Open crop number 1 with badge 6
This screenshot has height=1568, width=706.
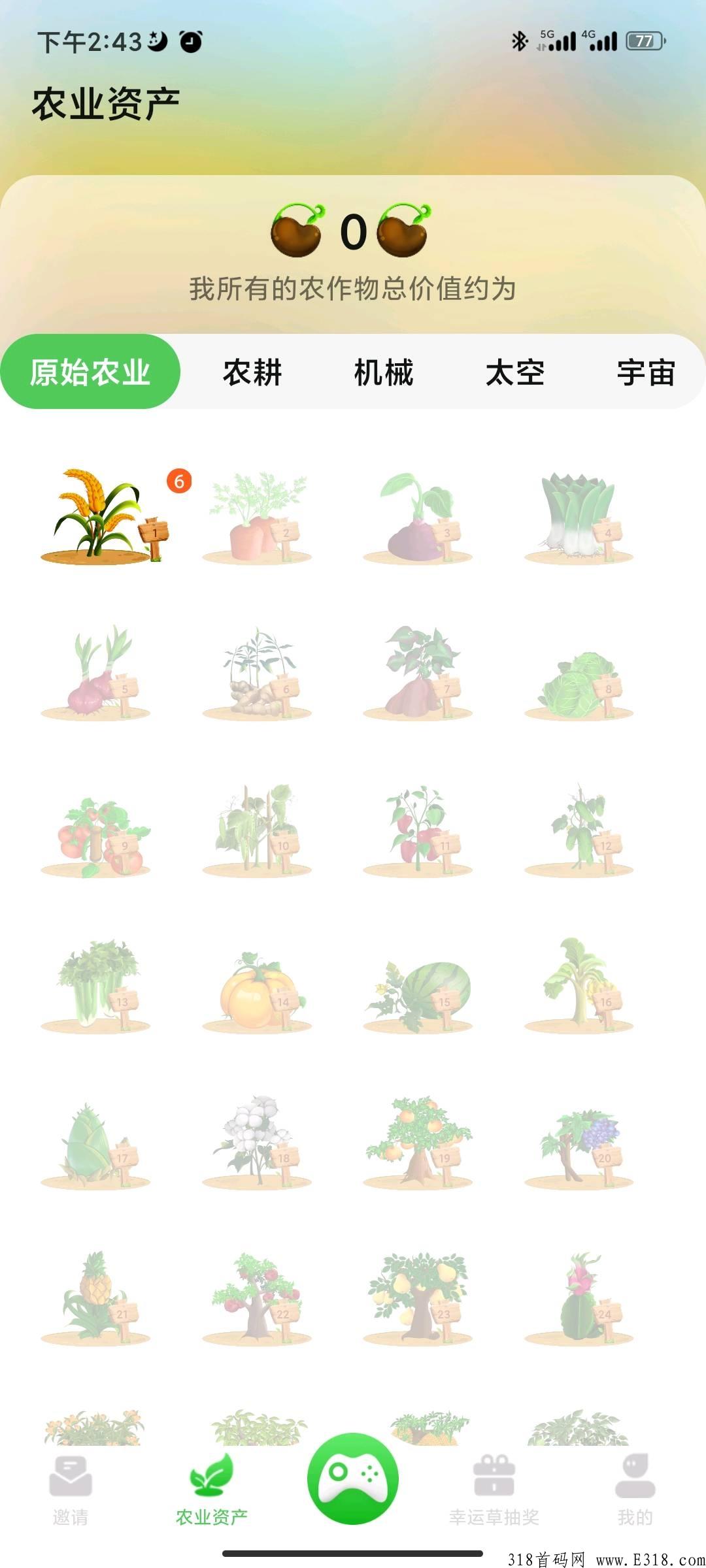[105, 516]
